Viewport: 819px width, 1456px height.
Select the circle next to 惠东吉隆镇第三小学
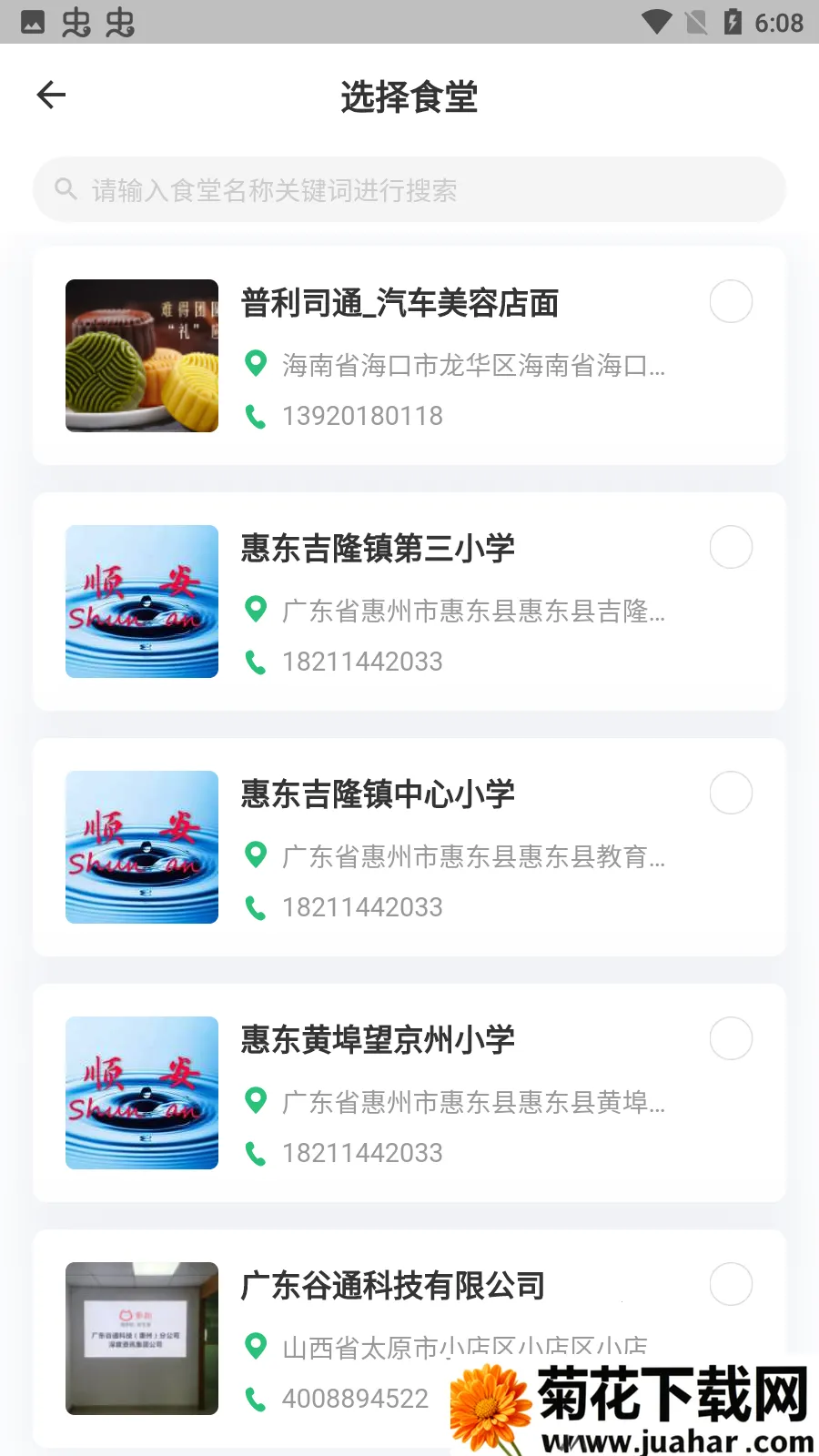point(731,547)
